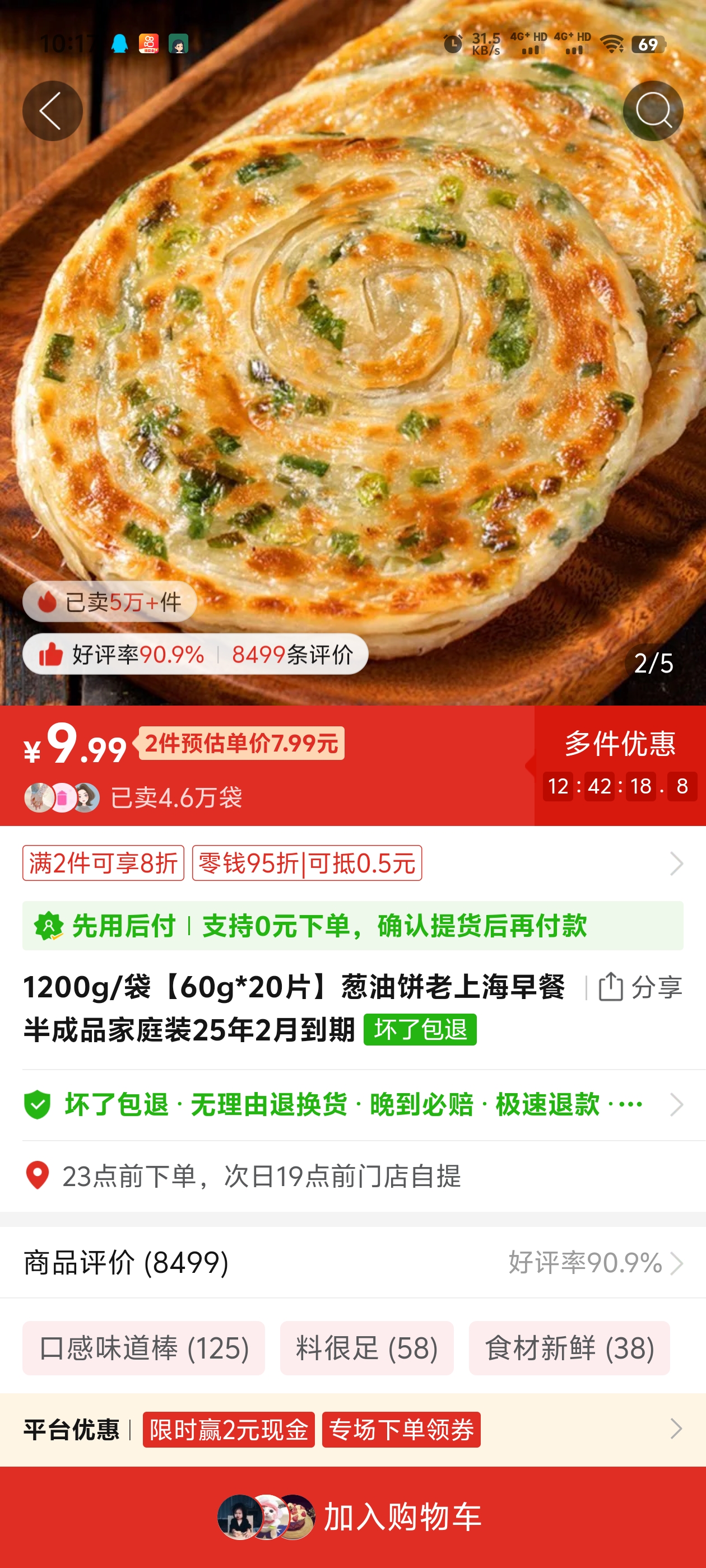Open 商品评价 (8499) reviews section

click(x=352, y=1262)
